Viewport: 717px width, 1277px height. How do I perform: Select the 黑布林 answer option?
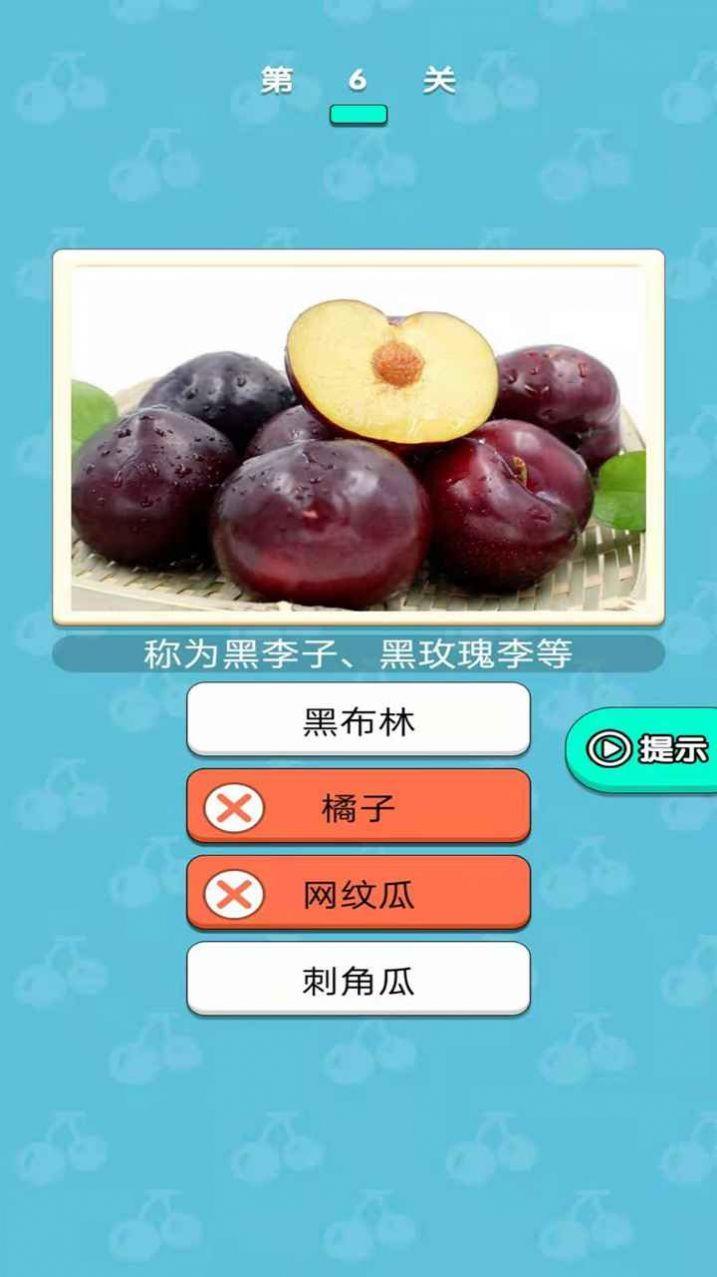pos(358,720)
